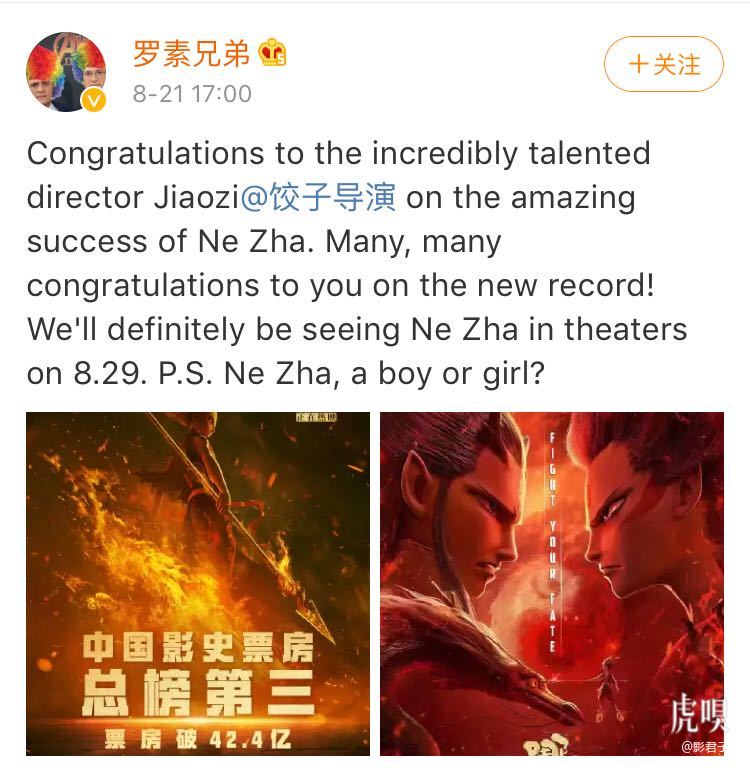
Task: View the Fight Your Fate poster image
Action: point(552,583)
